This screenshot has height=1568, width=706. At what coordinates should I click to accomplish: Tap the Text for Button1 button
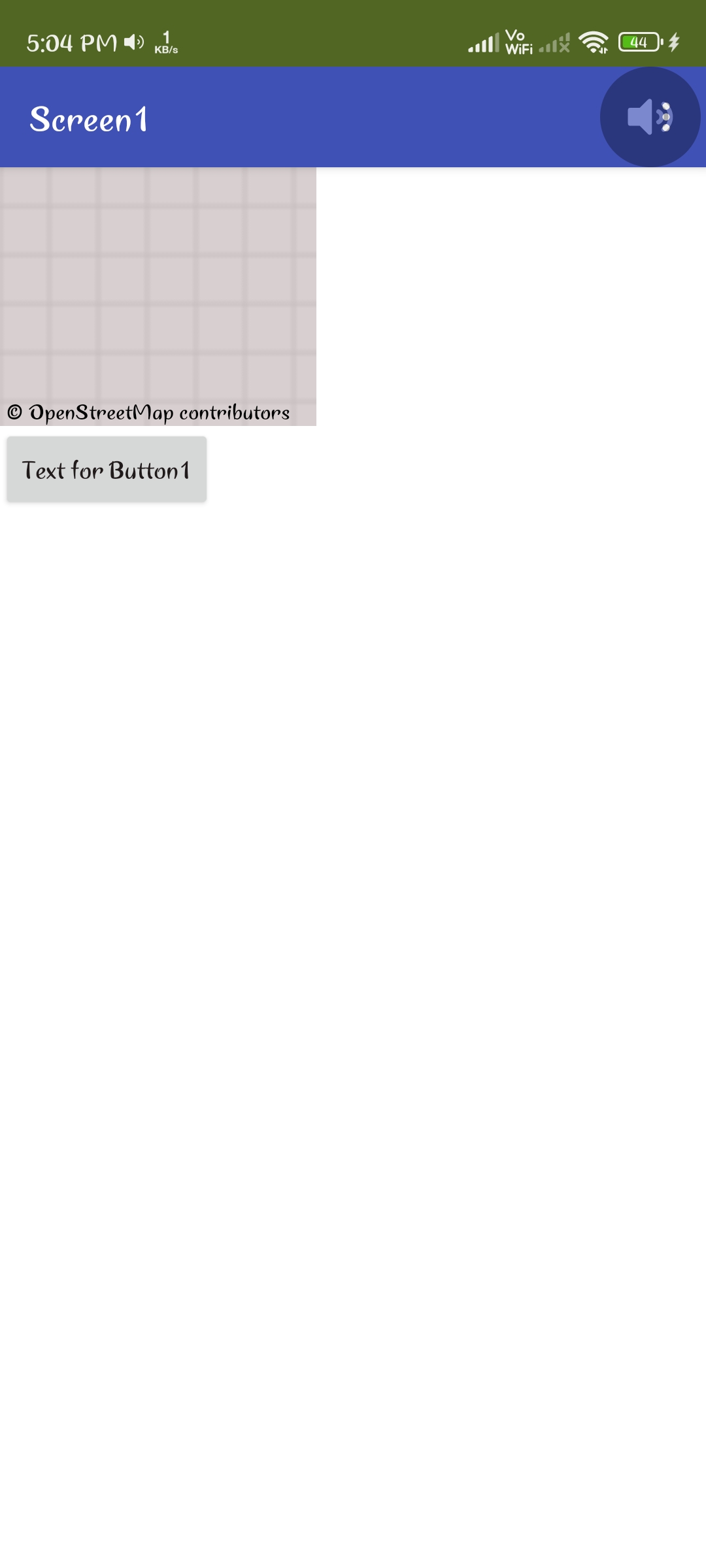coord(107,470)
